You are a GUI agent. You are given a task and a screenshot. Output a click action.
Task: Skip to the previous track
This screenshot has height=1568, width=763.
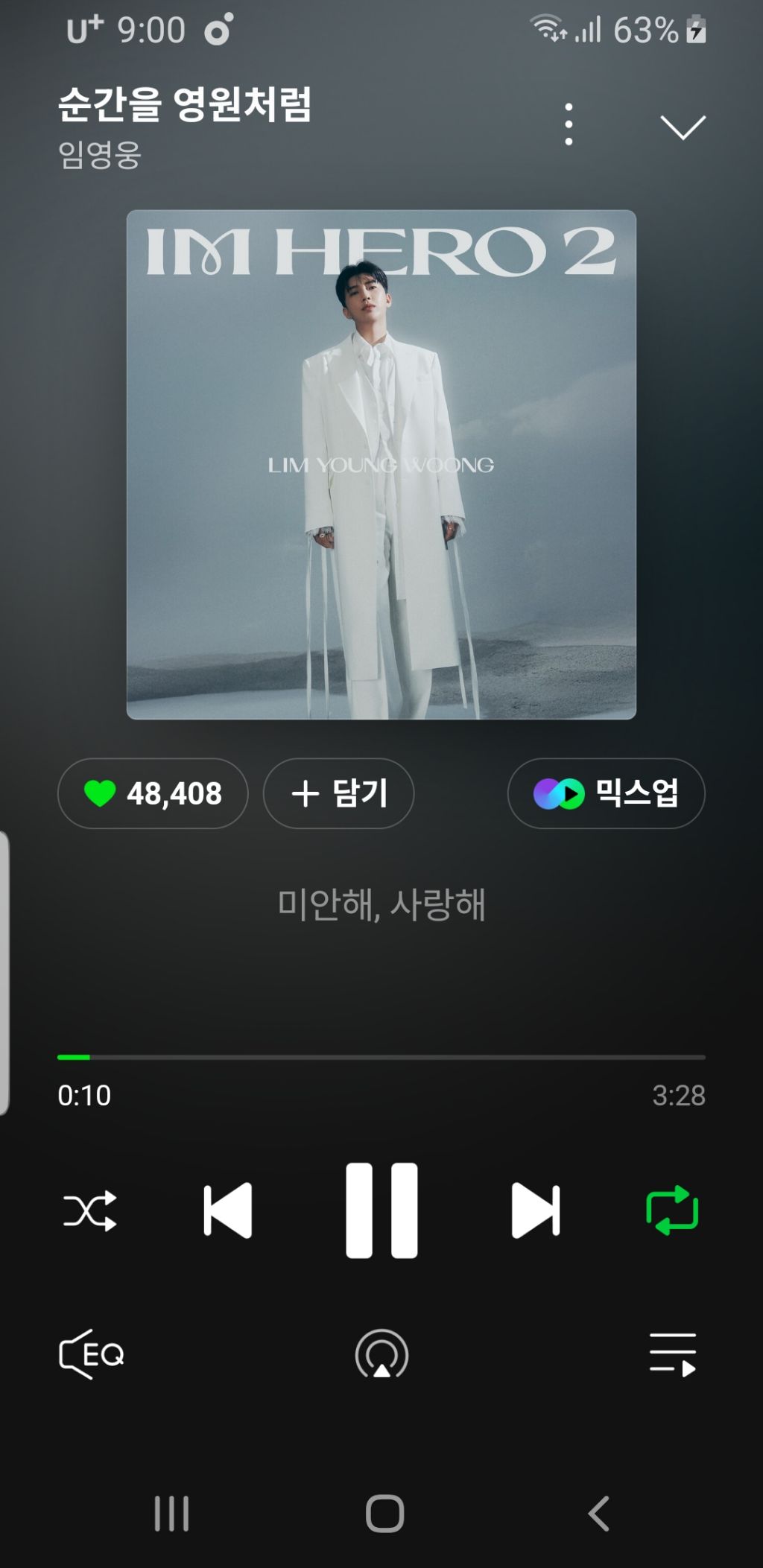(228, 1210)
